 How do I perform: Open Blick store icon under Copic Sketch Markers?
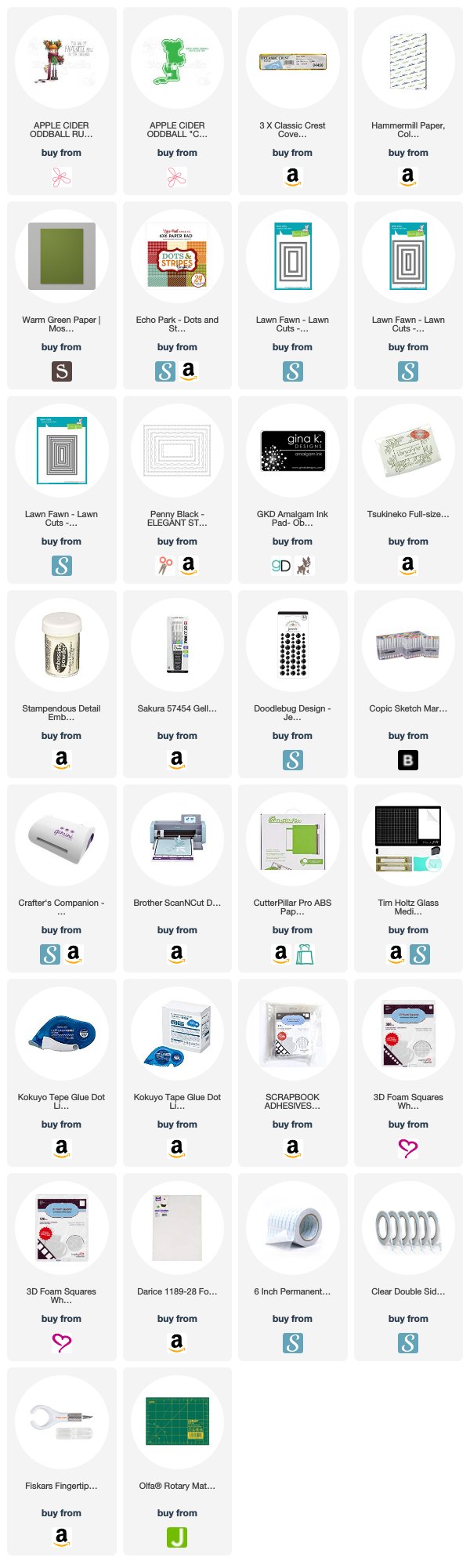(408, 759)
